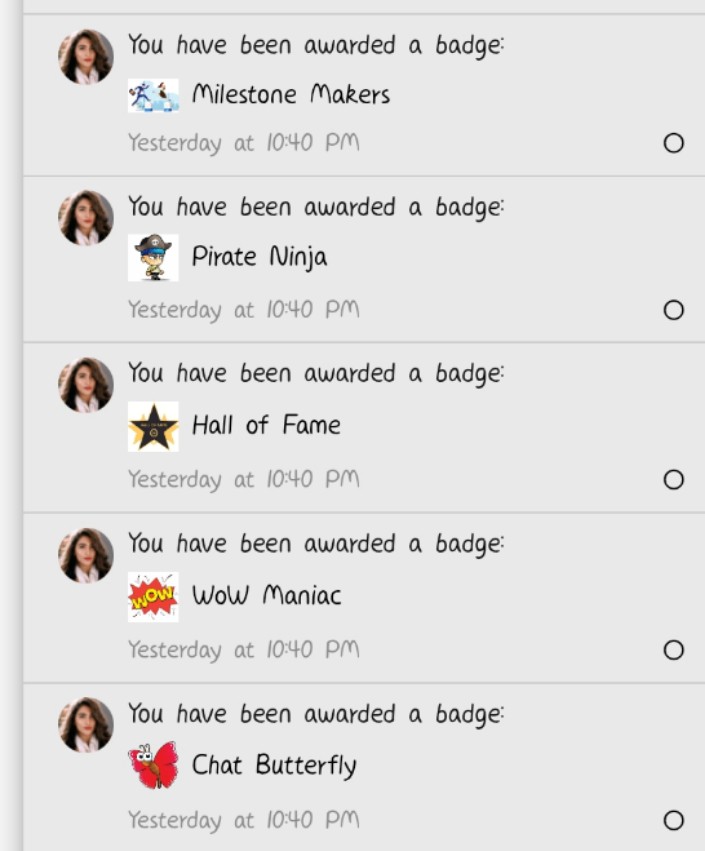Open the Milestone Makers badge notification
The height and width of the screenshot is (851, 705).
click(290, 95)
